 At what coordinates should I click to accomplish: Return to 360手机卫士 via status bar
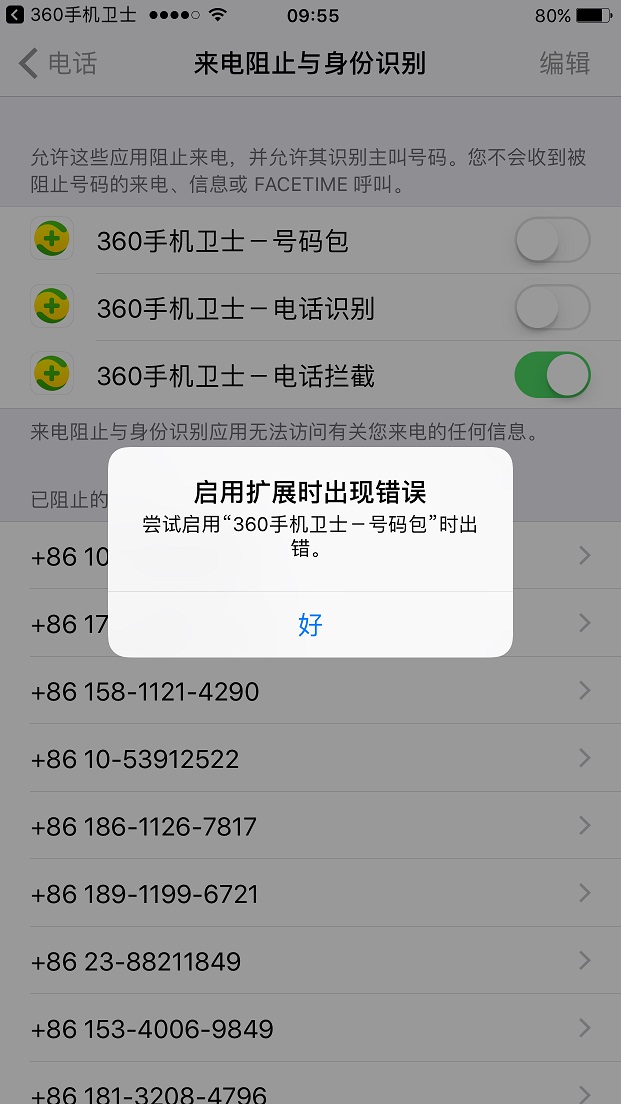pyautogui.click(x=70, y=15)
